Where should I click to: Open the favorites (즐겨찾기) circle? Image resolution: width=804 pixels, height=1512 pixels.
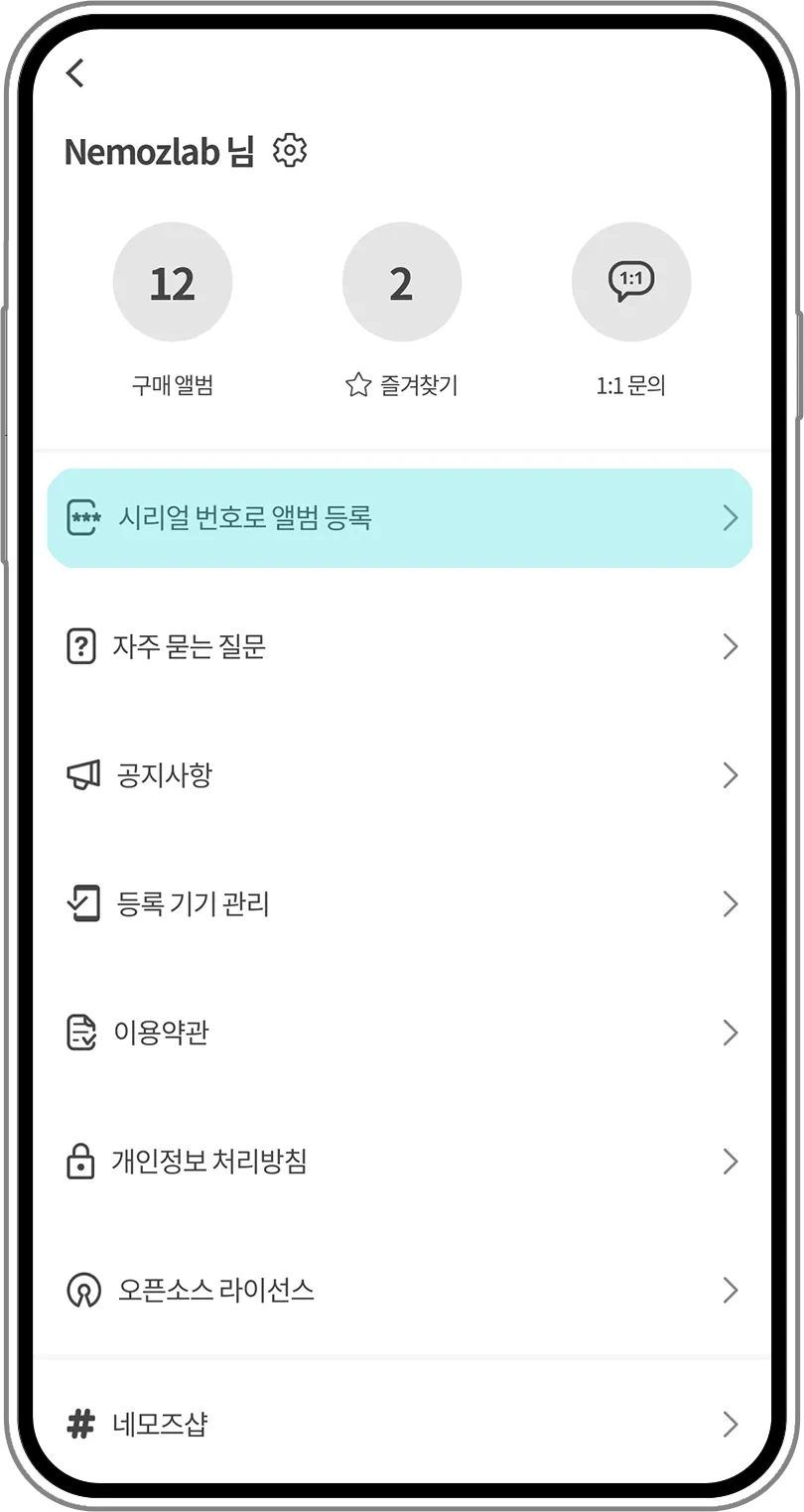pos(401,283)
